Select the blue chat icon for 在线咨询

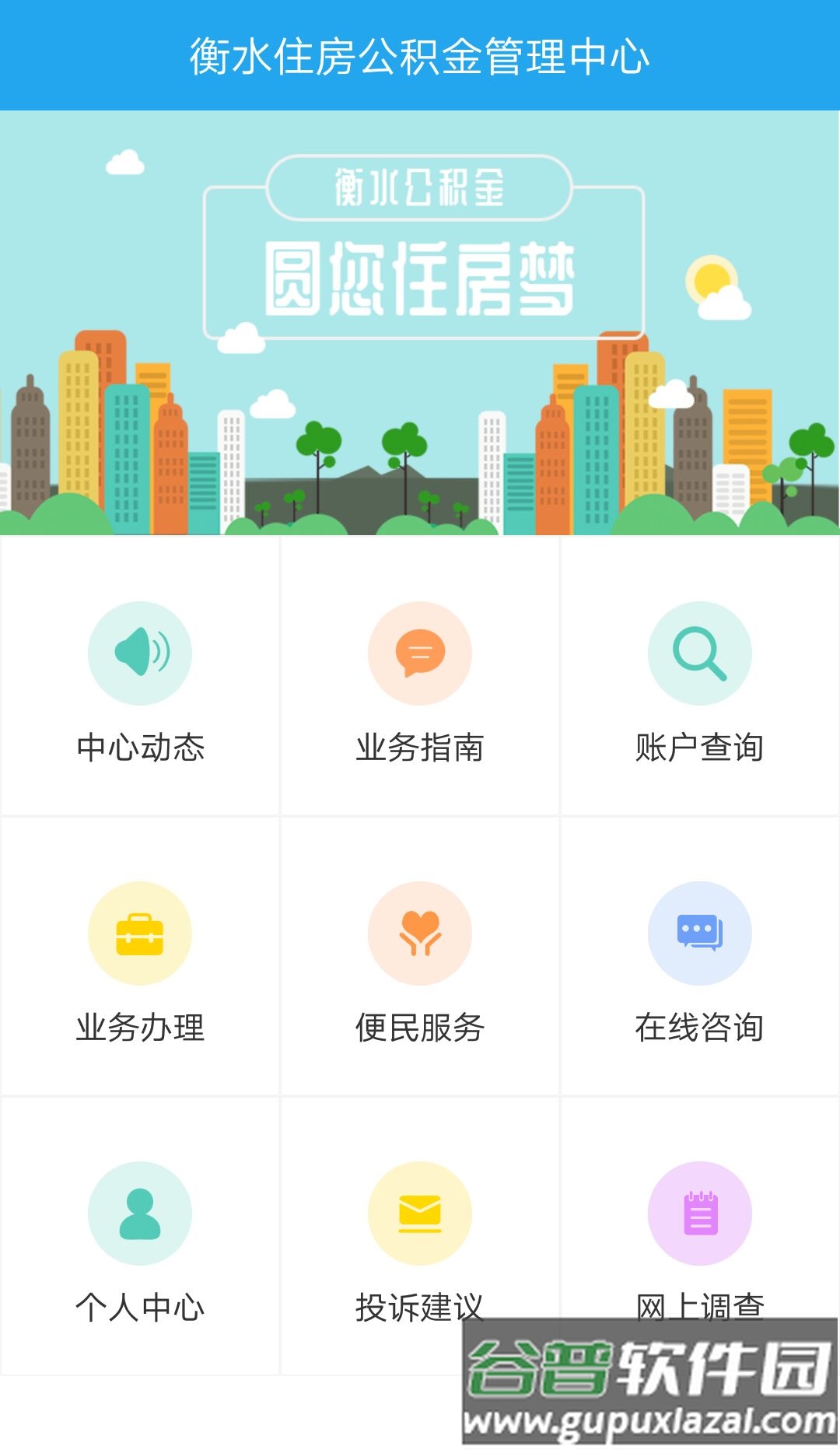(x=698, y=933)
